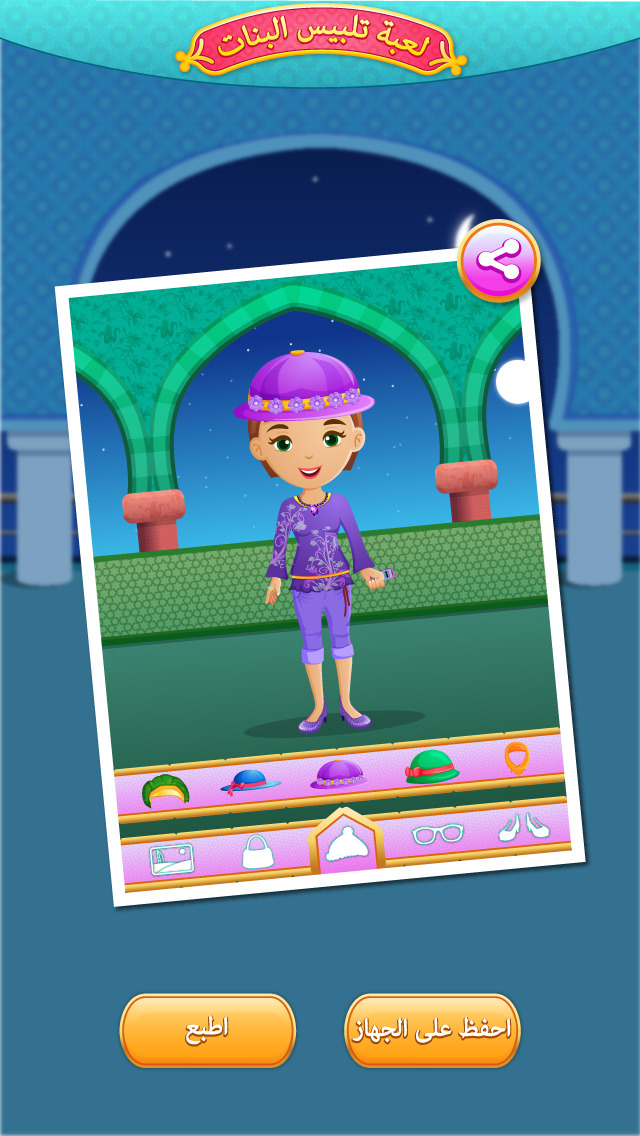This screenshot has width=640, height=1136.
Task: Tap the اطبع print button
Action: 207,1030
